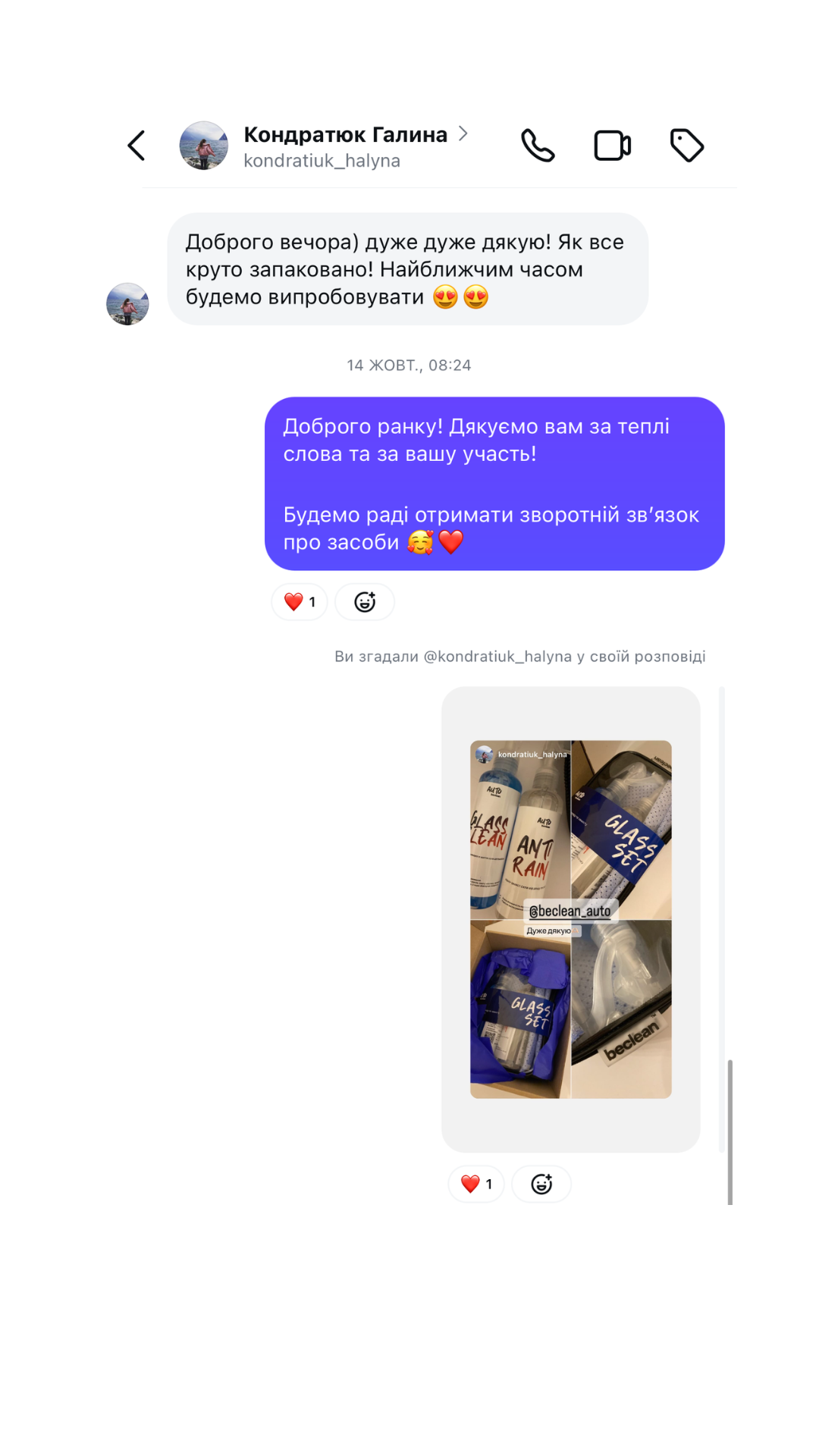Start a video call
819x1456 pixels.
click(613, 146)
